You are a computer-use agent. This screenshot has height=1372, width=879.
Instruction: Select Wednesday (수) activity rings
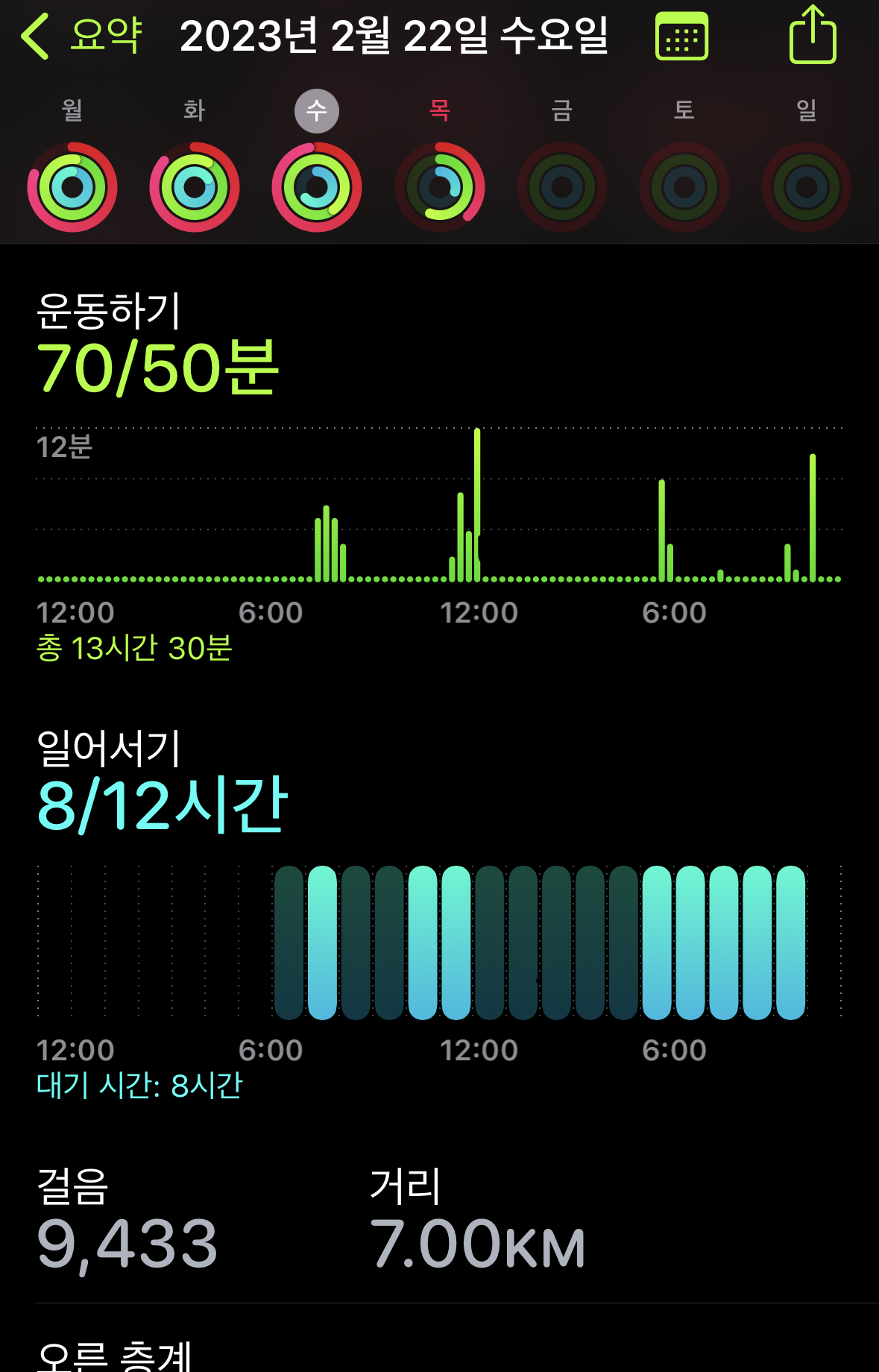(x=317, y=186)
